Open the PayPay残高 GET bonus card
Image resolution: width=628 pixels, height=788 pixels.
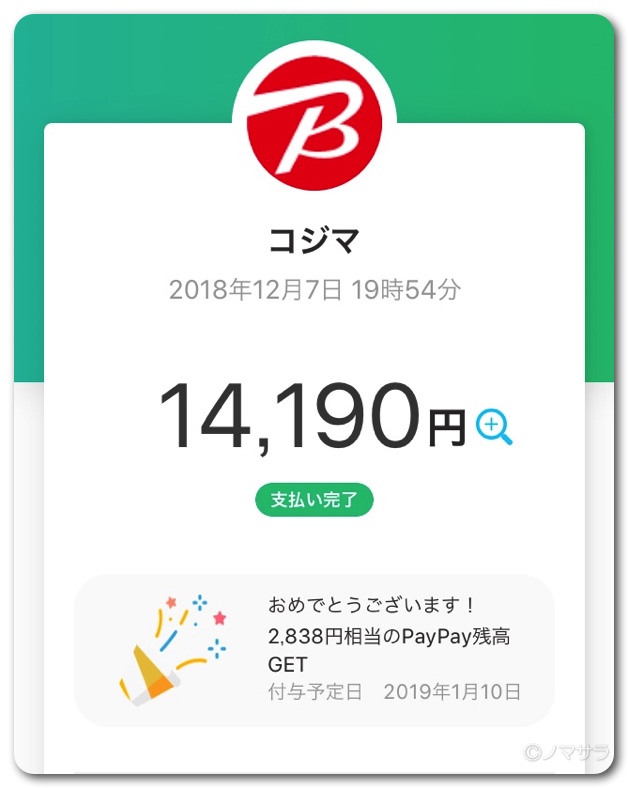coord(314,649)
